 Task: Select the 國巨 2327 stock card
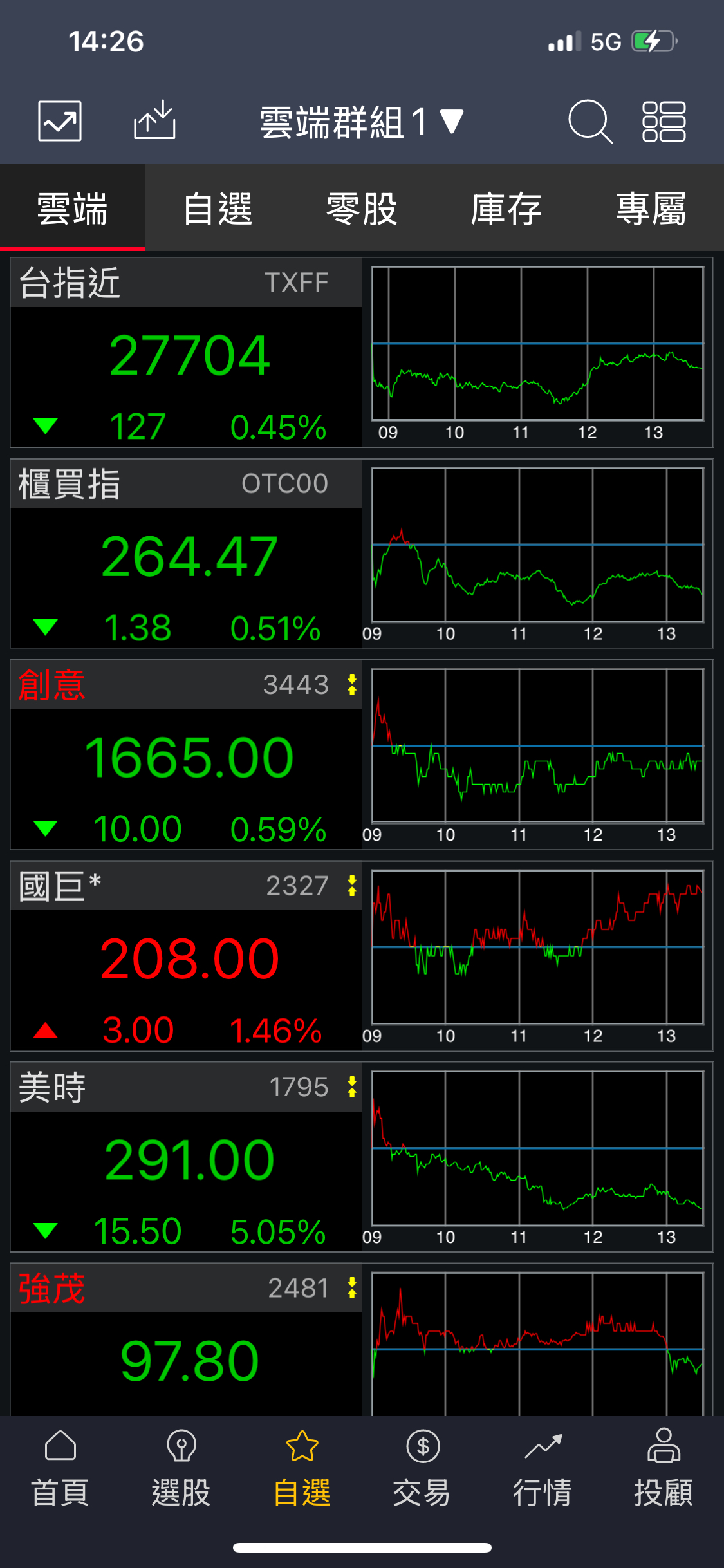187,956
